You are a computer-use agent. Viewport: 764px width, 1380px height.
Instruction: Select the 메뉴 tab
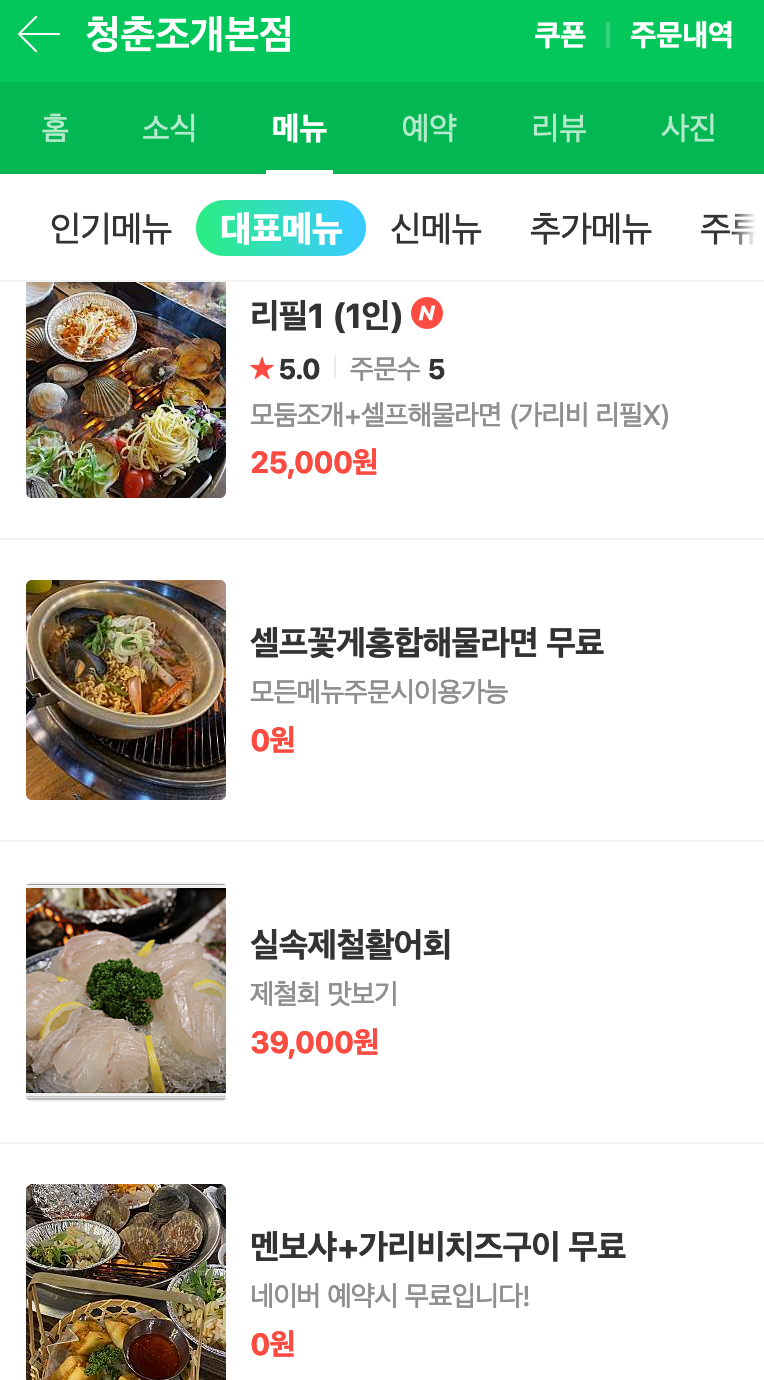(x=299, y=128)
